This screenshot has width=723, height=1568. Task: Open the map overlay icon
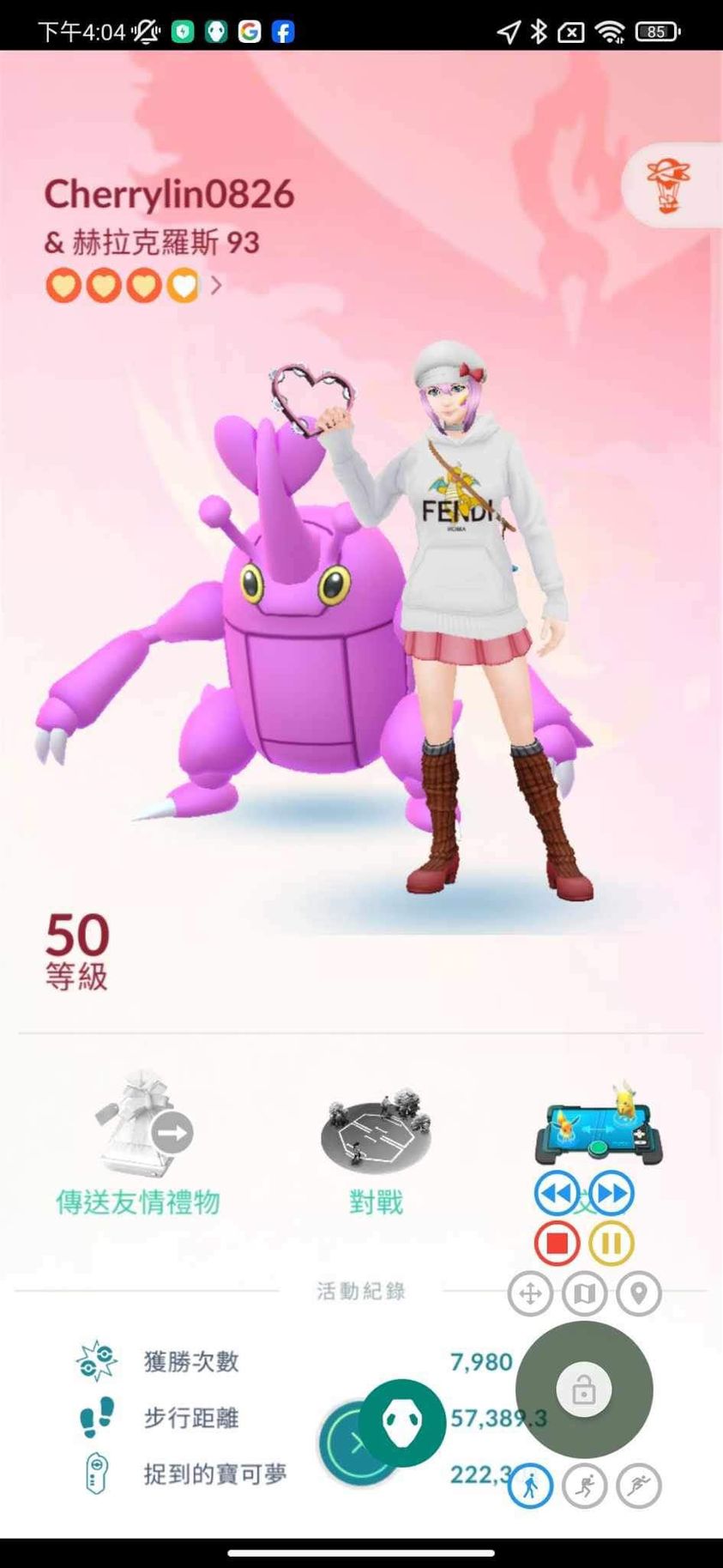pos(585,1293)
